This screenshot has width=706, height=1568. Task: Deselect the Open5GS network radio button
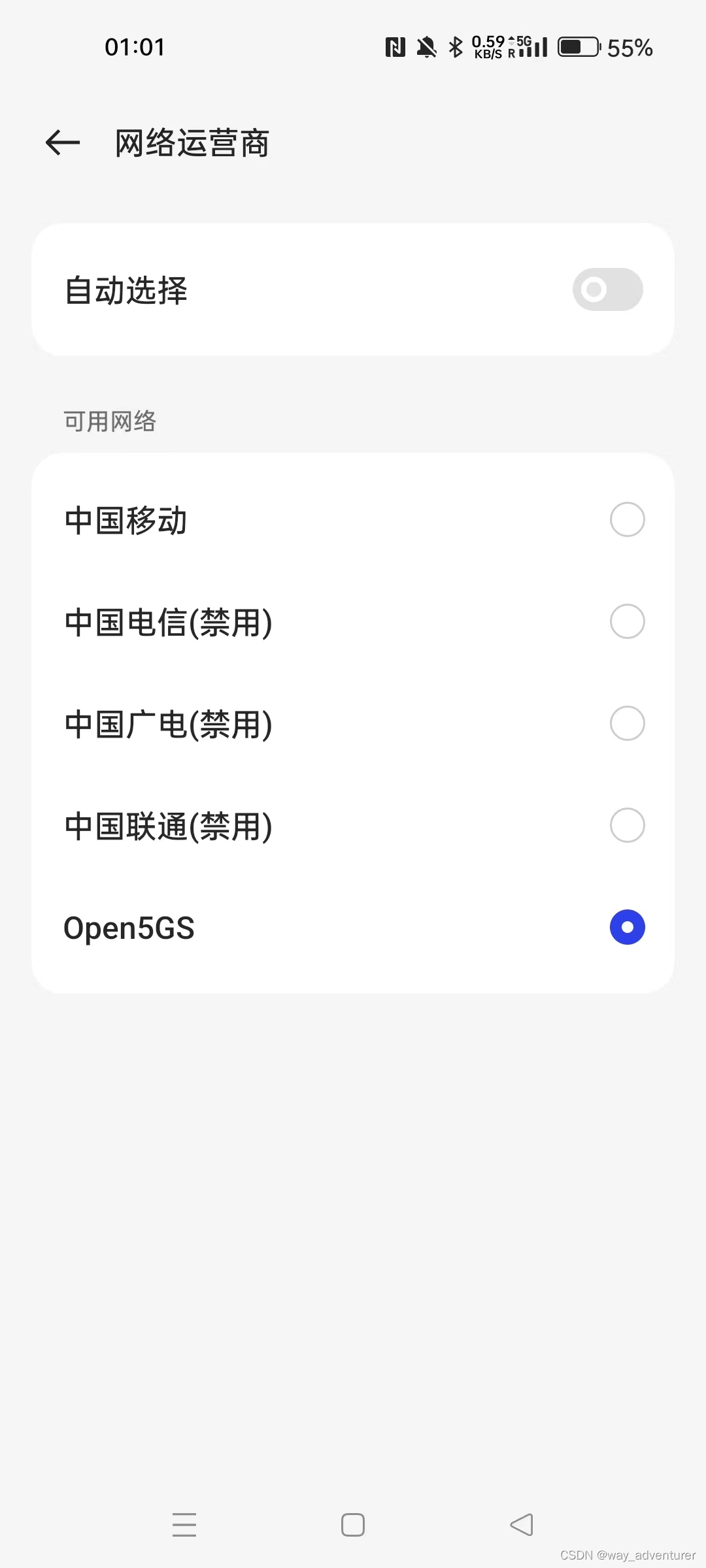627,927
